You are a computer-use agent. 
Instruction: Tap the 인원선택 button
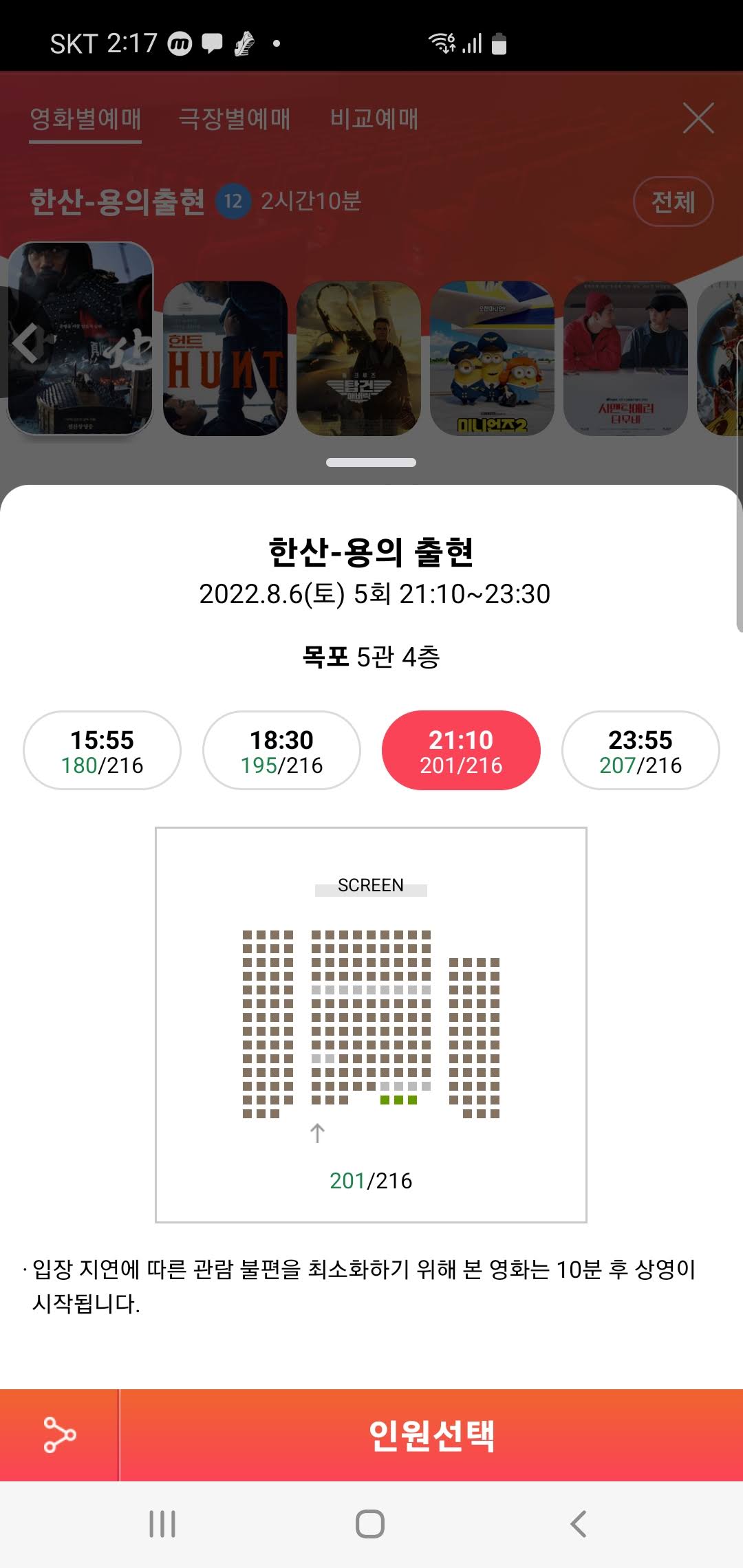432,1435
